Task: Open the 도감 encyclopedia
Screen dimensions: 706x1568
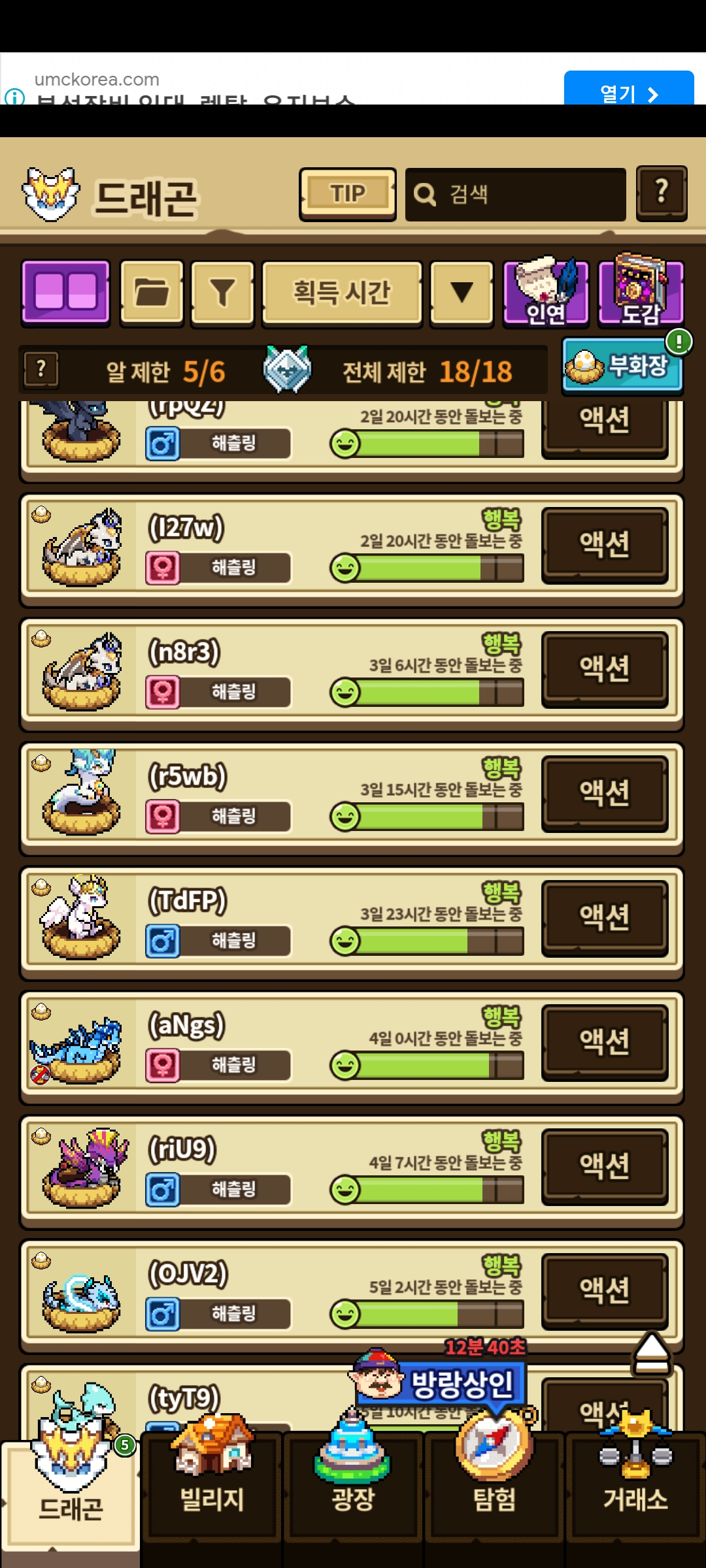Action: pyautogui.click(x=641, y=292)
